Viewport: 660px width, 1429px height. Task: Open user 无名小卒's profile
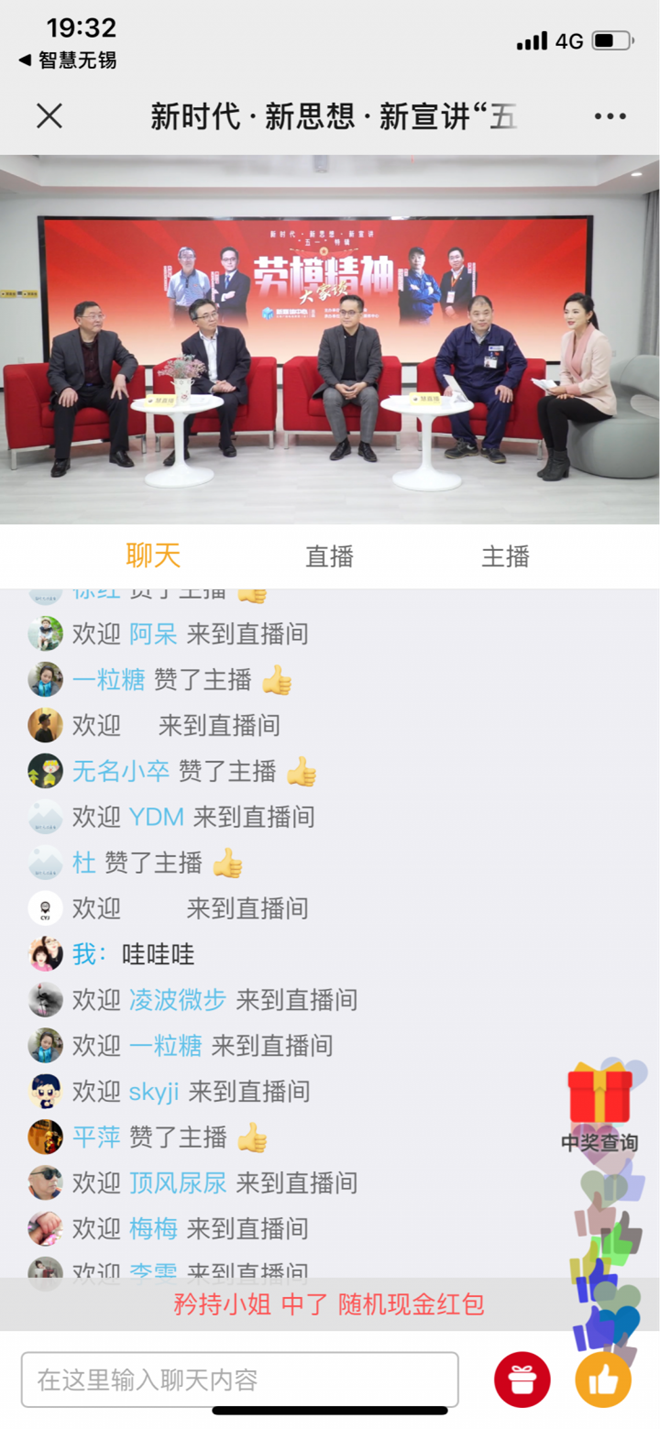[121, 771]
